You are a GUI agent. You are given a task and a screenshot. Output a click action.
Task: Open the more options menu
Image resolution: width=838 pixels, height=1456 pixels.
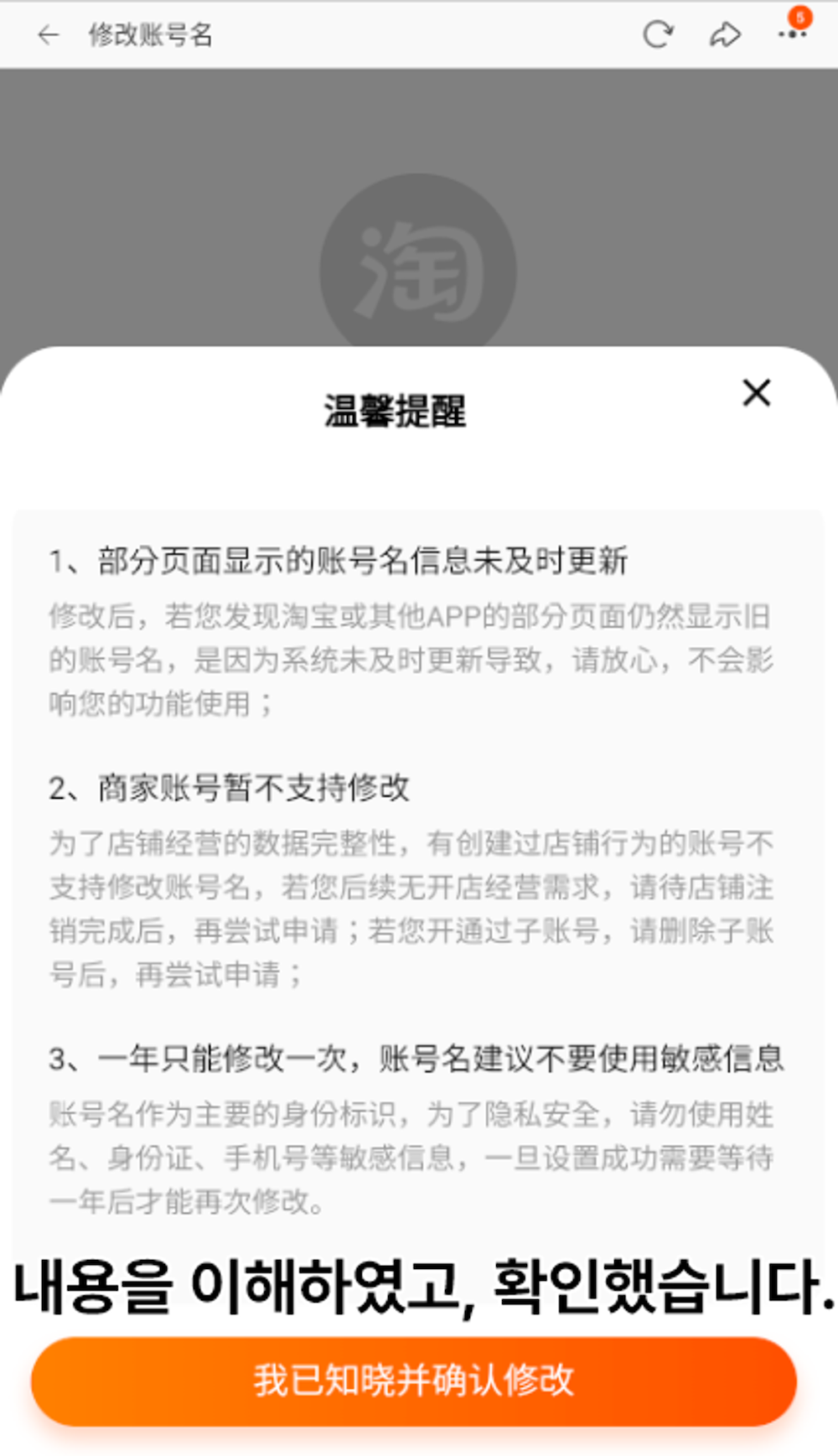(792, 34)
